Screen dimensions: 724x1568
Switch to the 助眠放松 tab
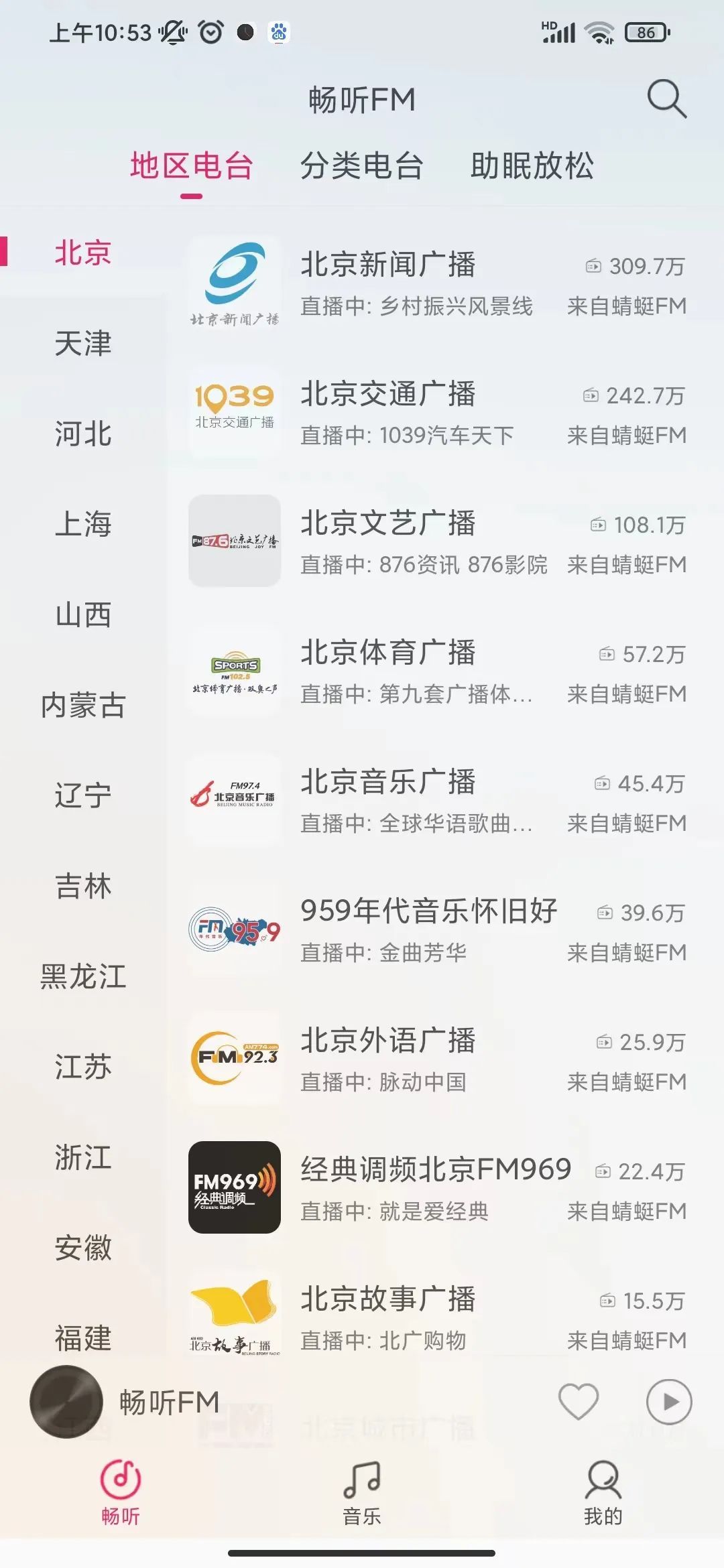tap(532, 166)
